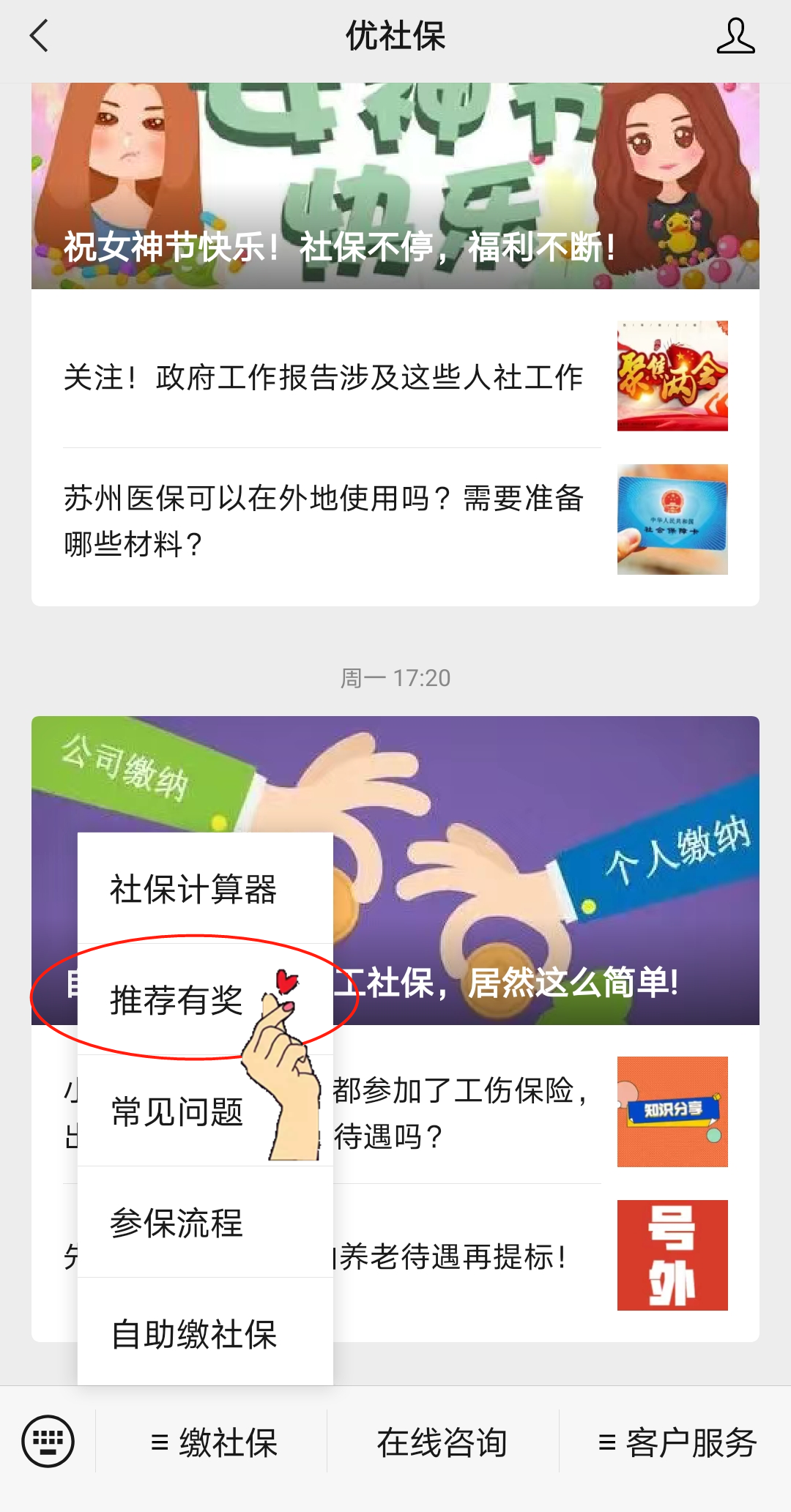Select 自助缴社保 option
This screenshot has height=1512, width=791.
click(194, 1334)
